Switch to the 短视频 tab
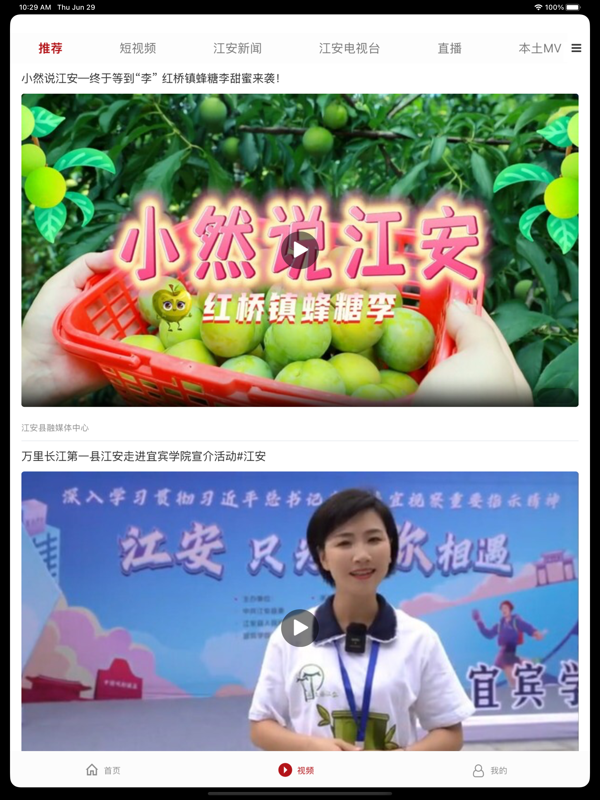 (137, 48)
